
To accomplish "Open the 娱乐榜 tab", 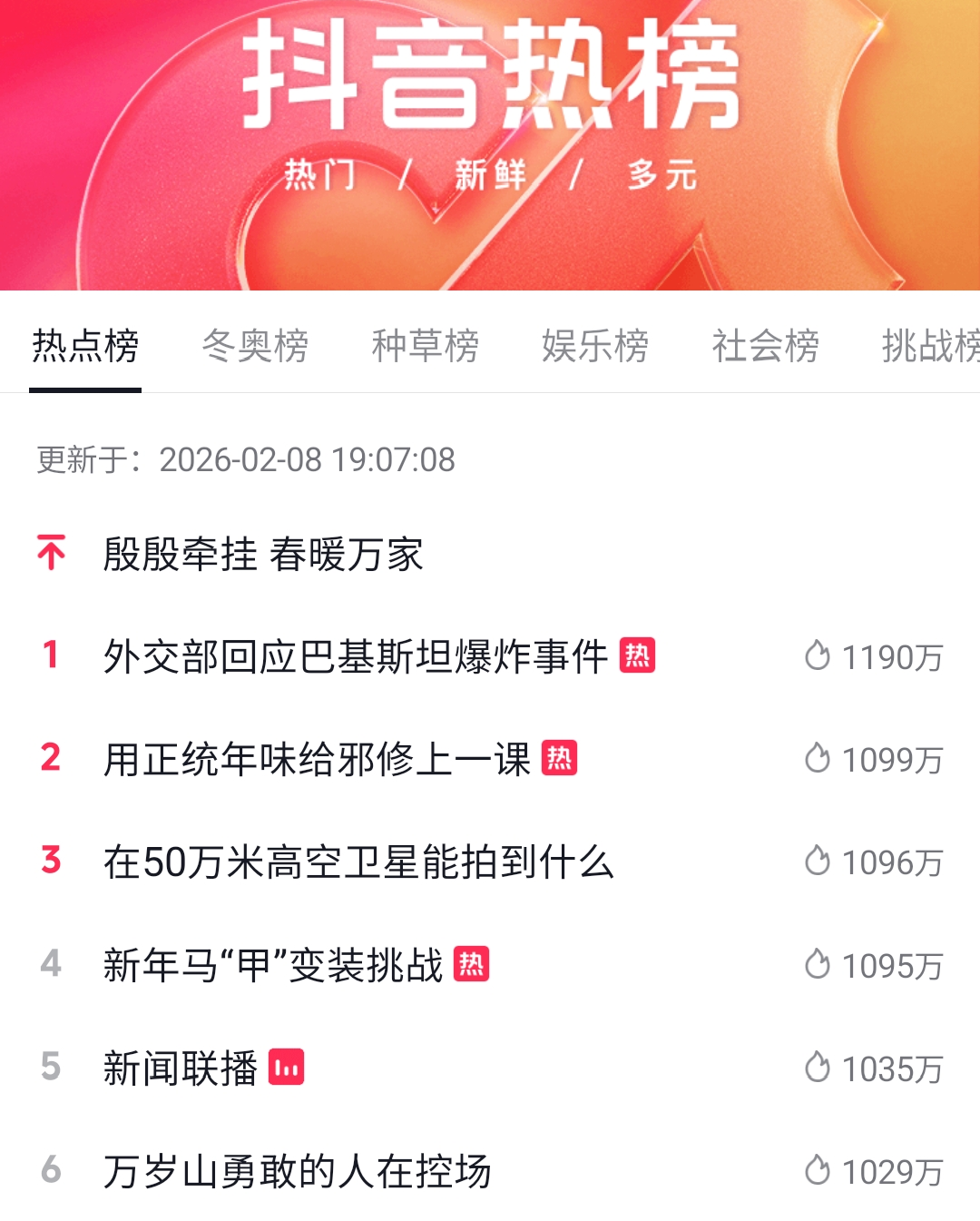I will [x=595, y=346].
